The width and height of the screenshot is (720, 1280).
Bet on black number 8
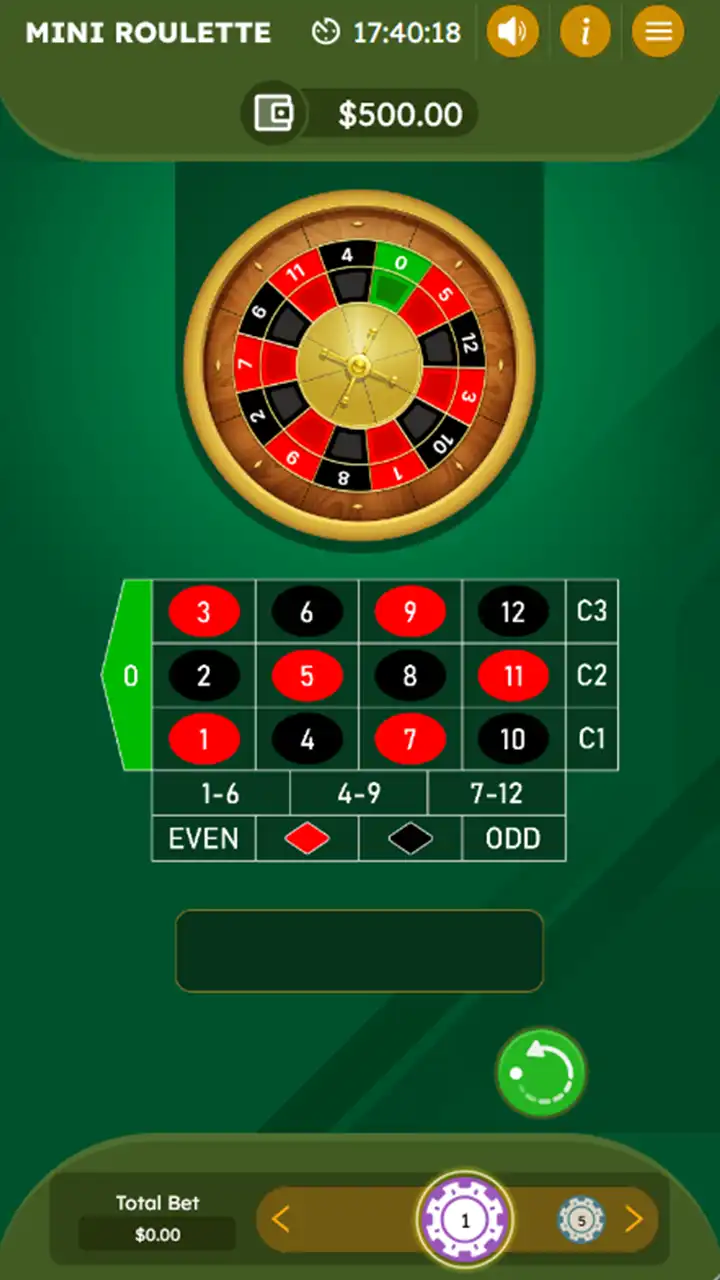coord(410,676)
